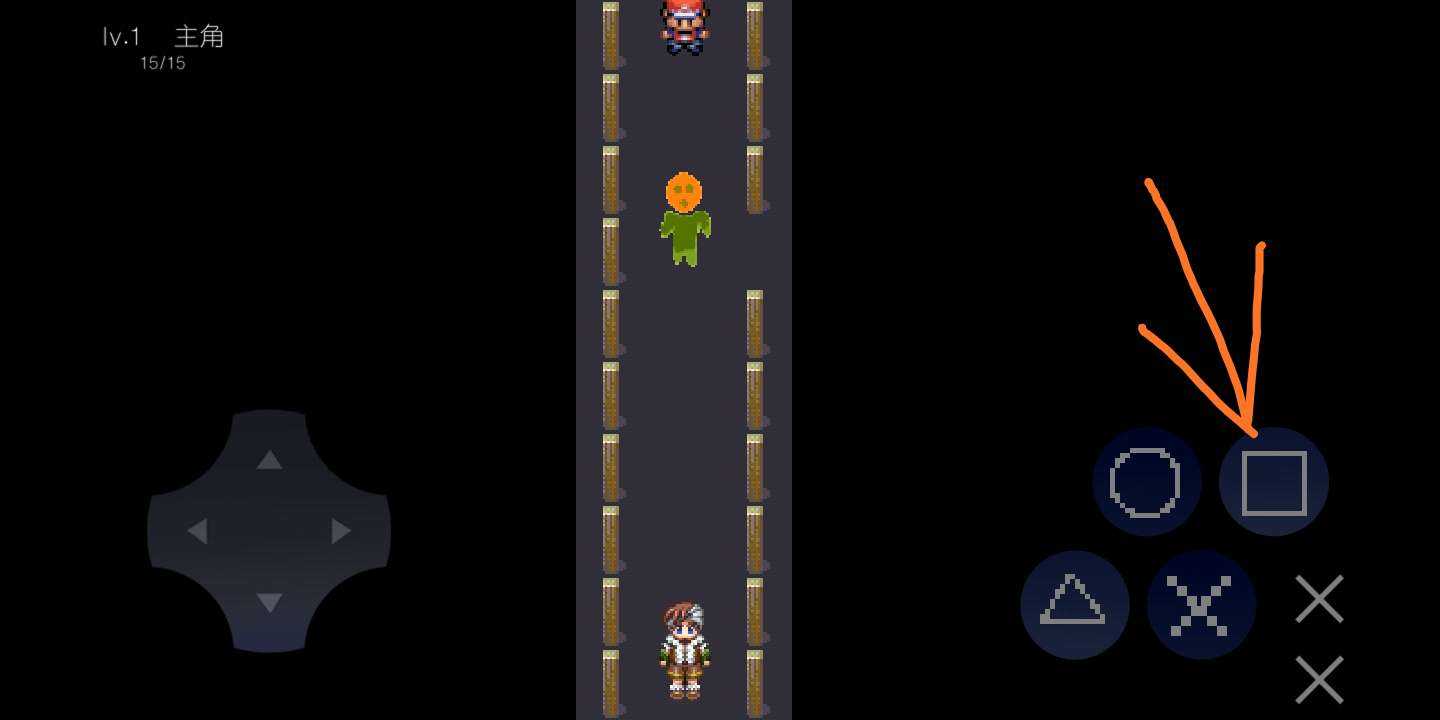Tap the right arrow on the d-pad
Screen dimensions: 1440x720
(x=341, y=531)
